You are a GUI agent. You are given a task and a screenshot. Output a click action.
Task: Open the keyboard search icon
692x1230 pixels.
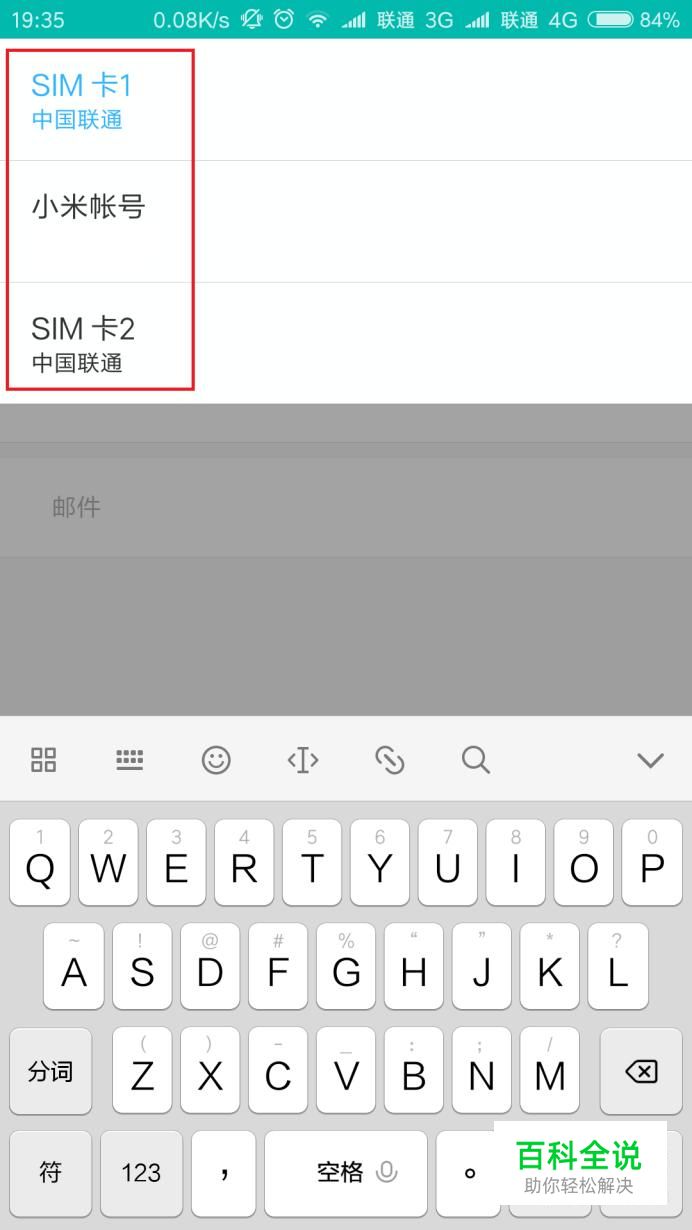476,760
